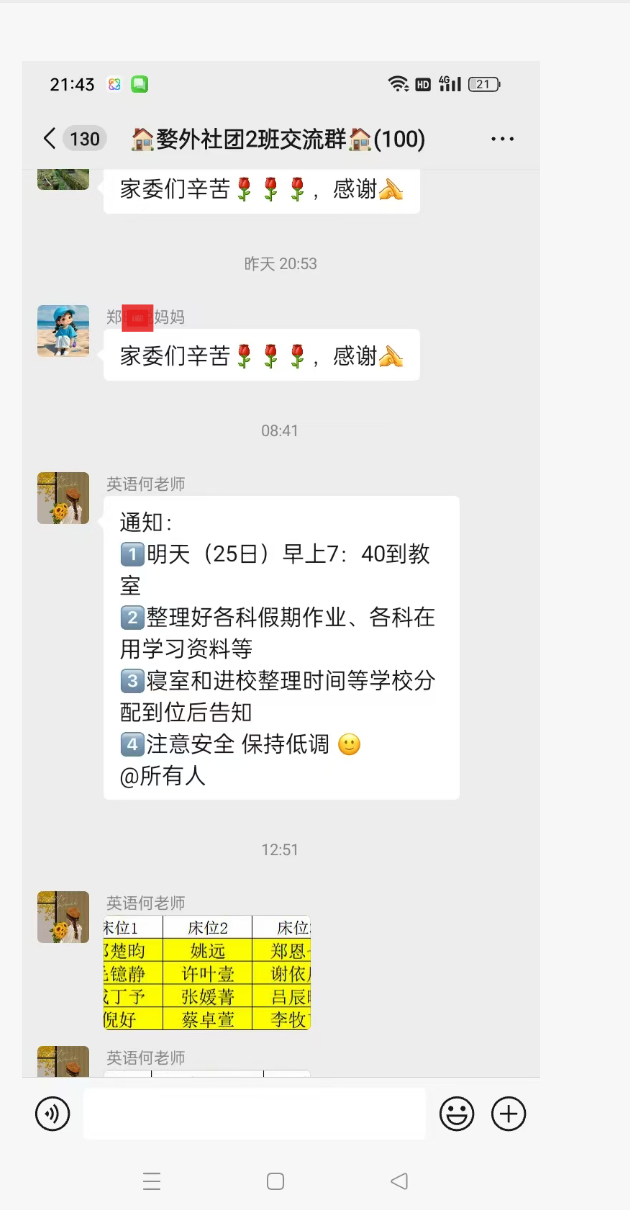Screen dimensions: 630x1210
Task: Go back to the chat list
Action: click(x=50, y=139)
